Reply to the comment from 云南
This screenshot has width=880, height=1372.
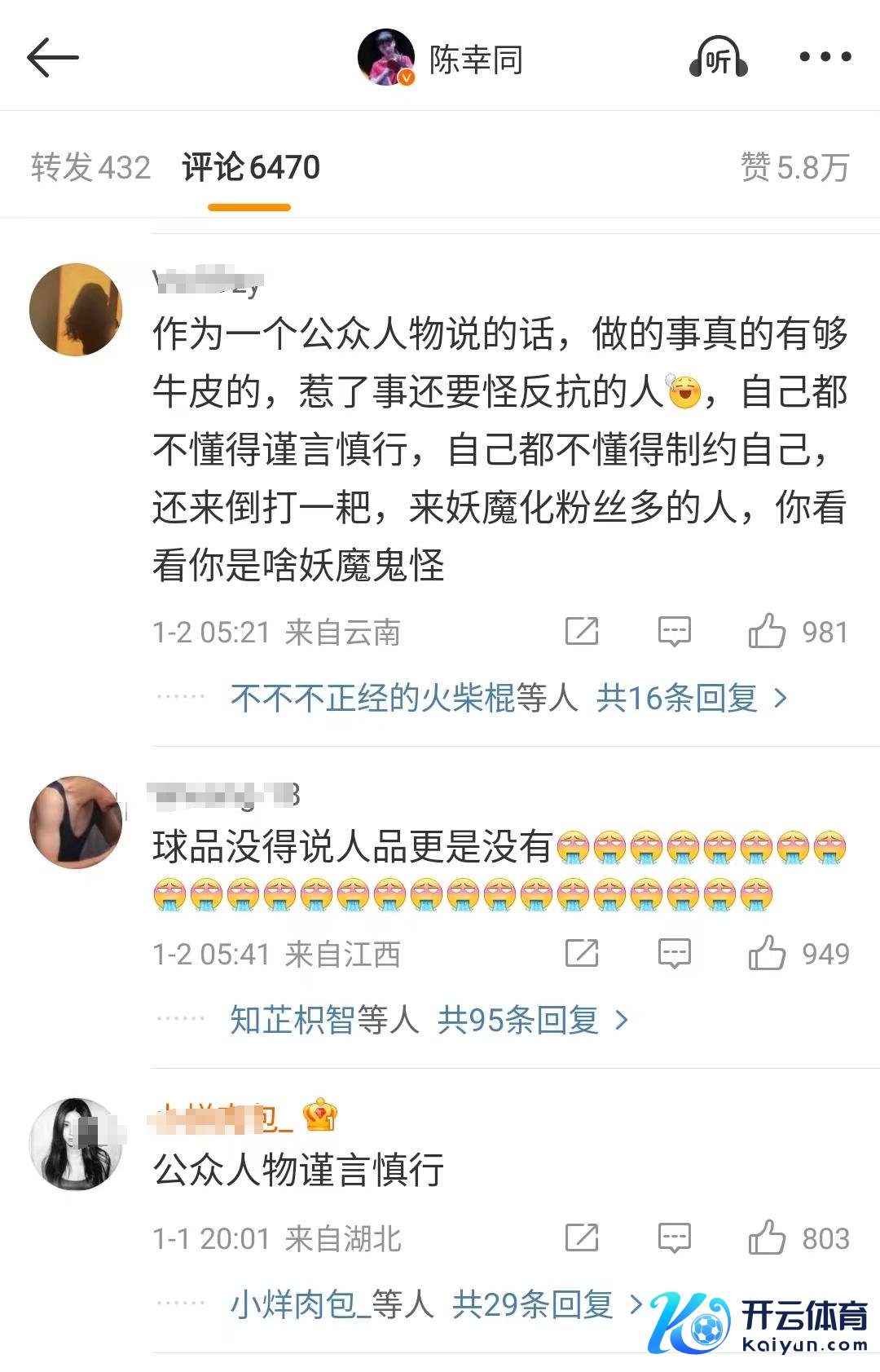[674, 632]
